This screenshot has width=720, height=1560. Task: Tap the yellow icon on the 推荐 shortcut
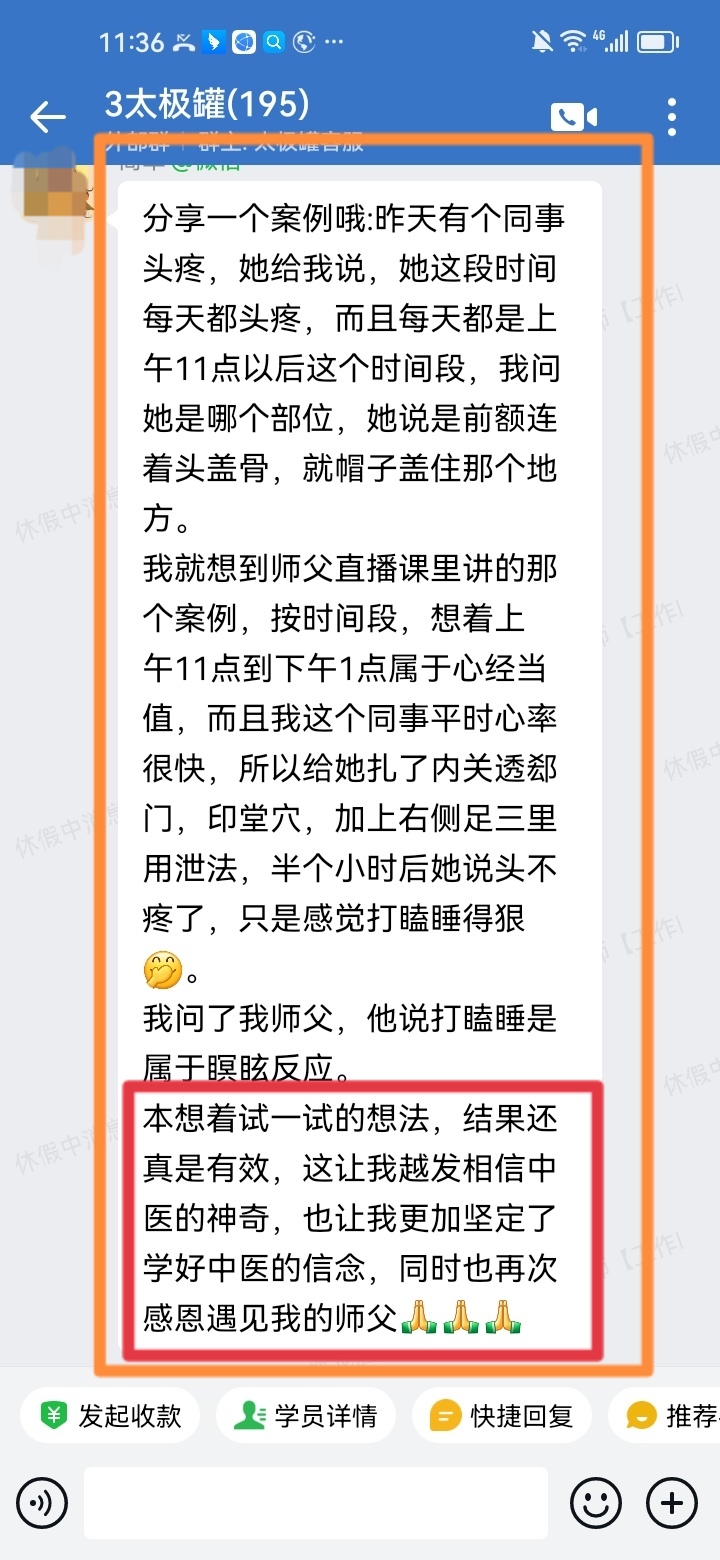click(x=640, y=1414)
